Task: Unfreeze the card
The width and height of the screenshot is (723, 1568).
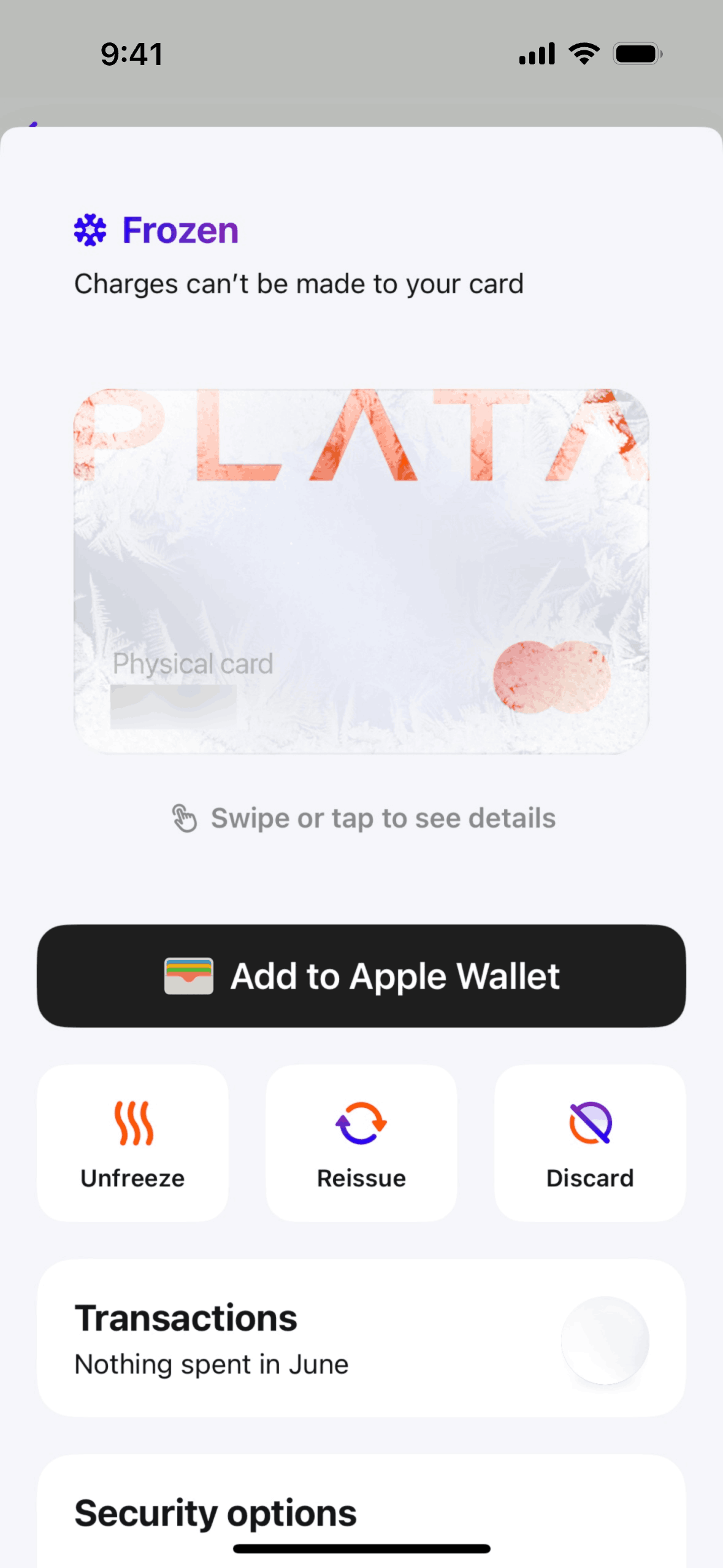Action: click(132, 1143)
